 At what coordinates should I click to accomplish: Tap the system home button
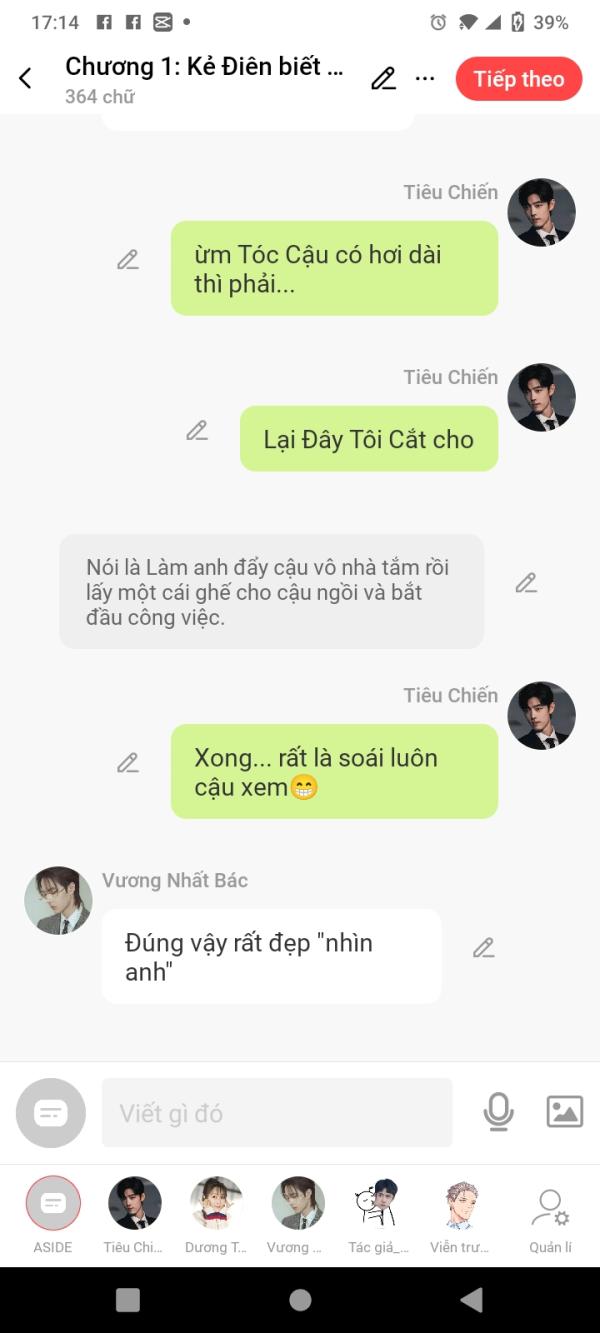tap(300, 1299)
